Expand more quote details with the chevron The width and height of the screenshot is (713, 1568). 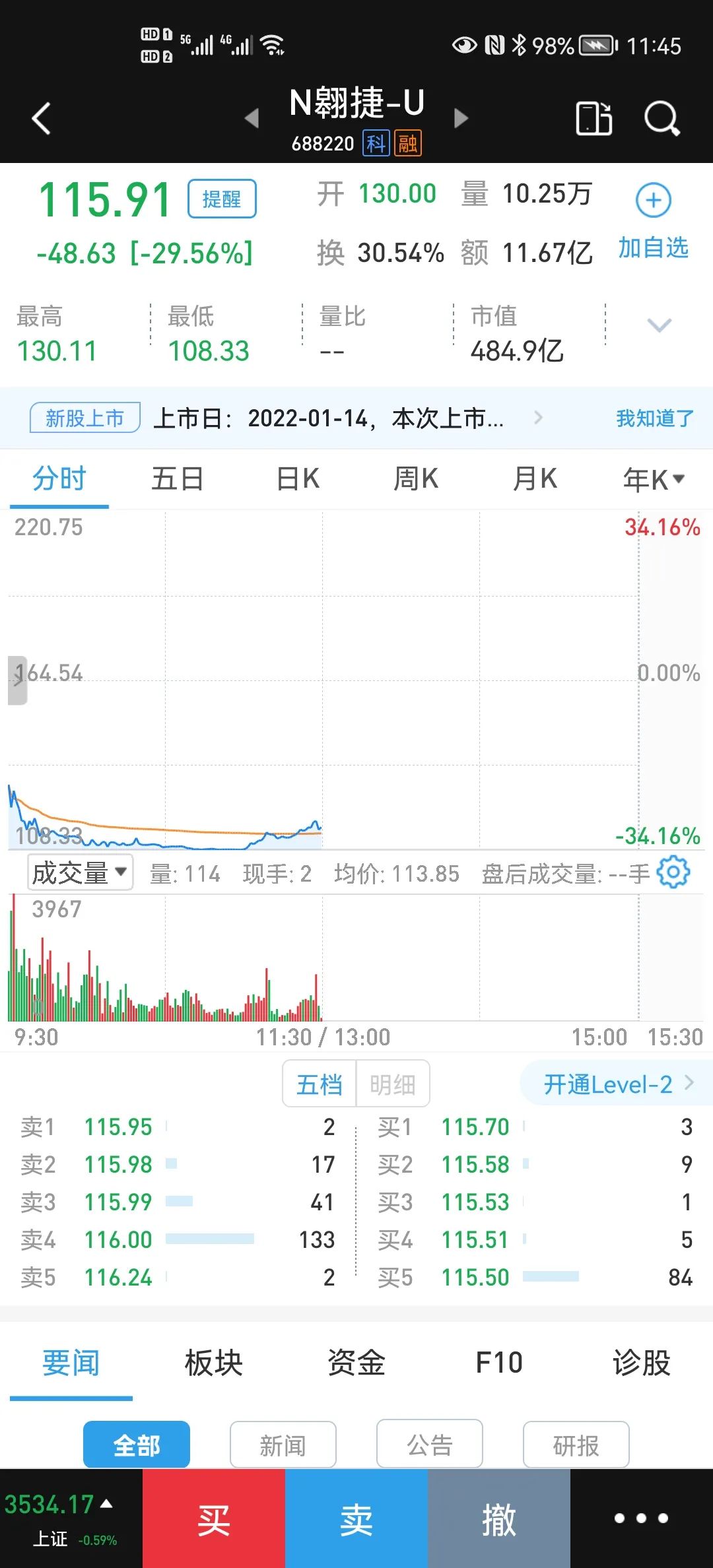659,325
